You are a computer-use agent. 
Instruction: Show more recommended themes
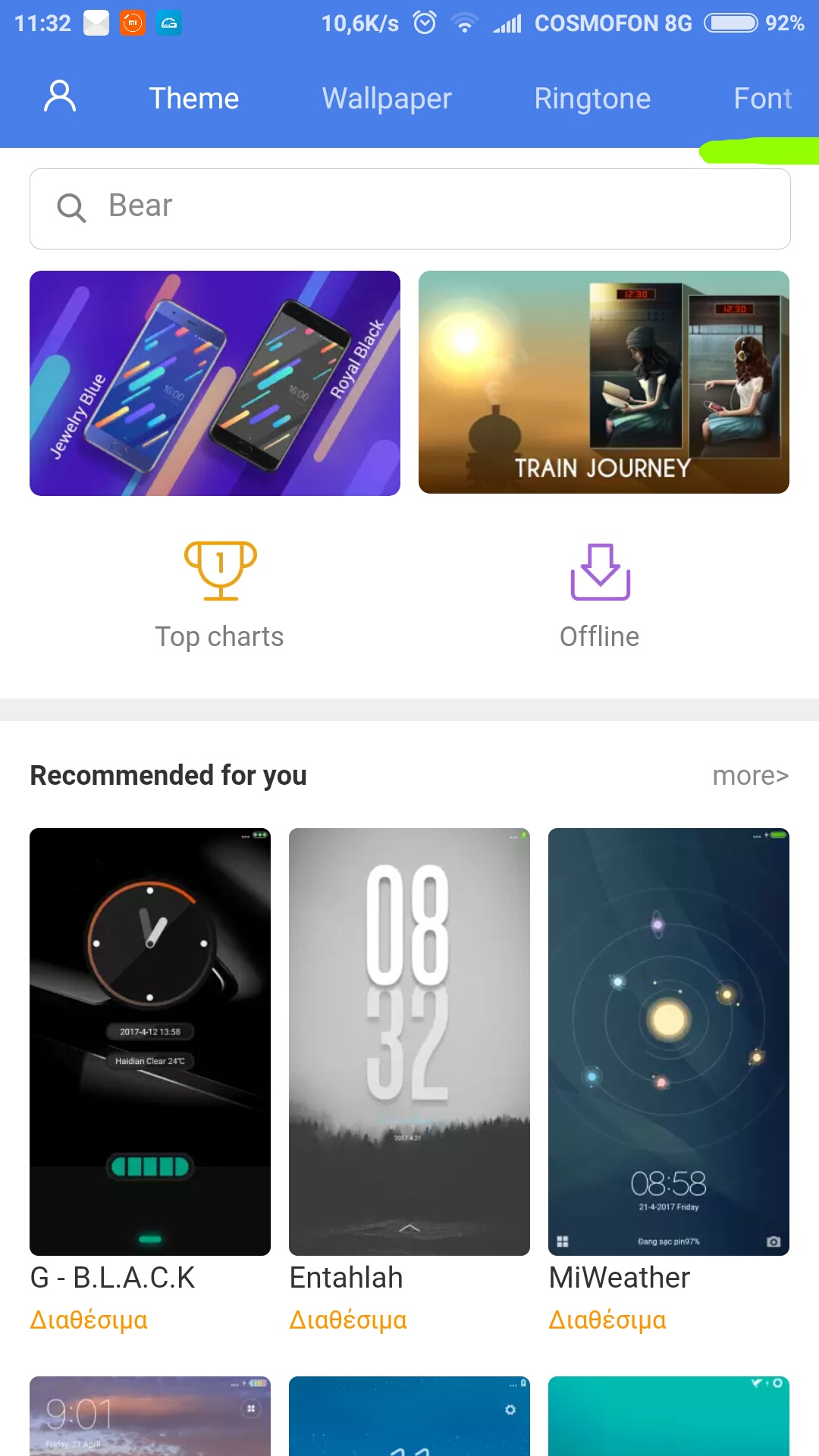pos(750,776)
